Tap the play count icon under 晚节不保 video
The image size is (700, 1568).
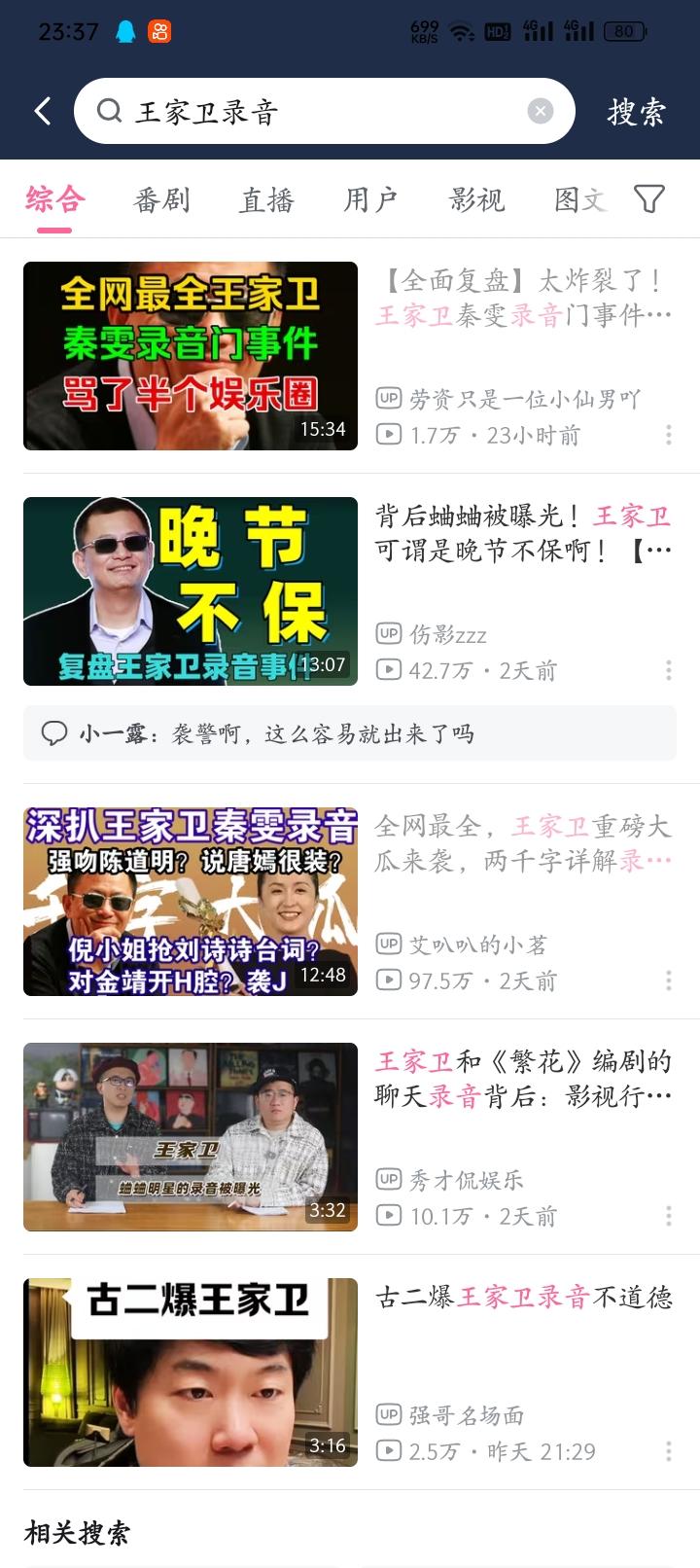(x=387, y=668)
